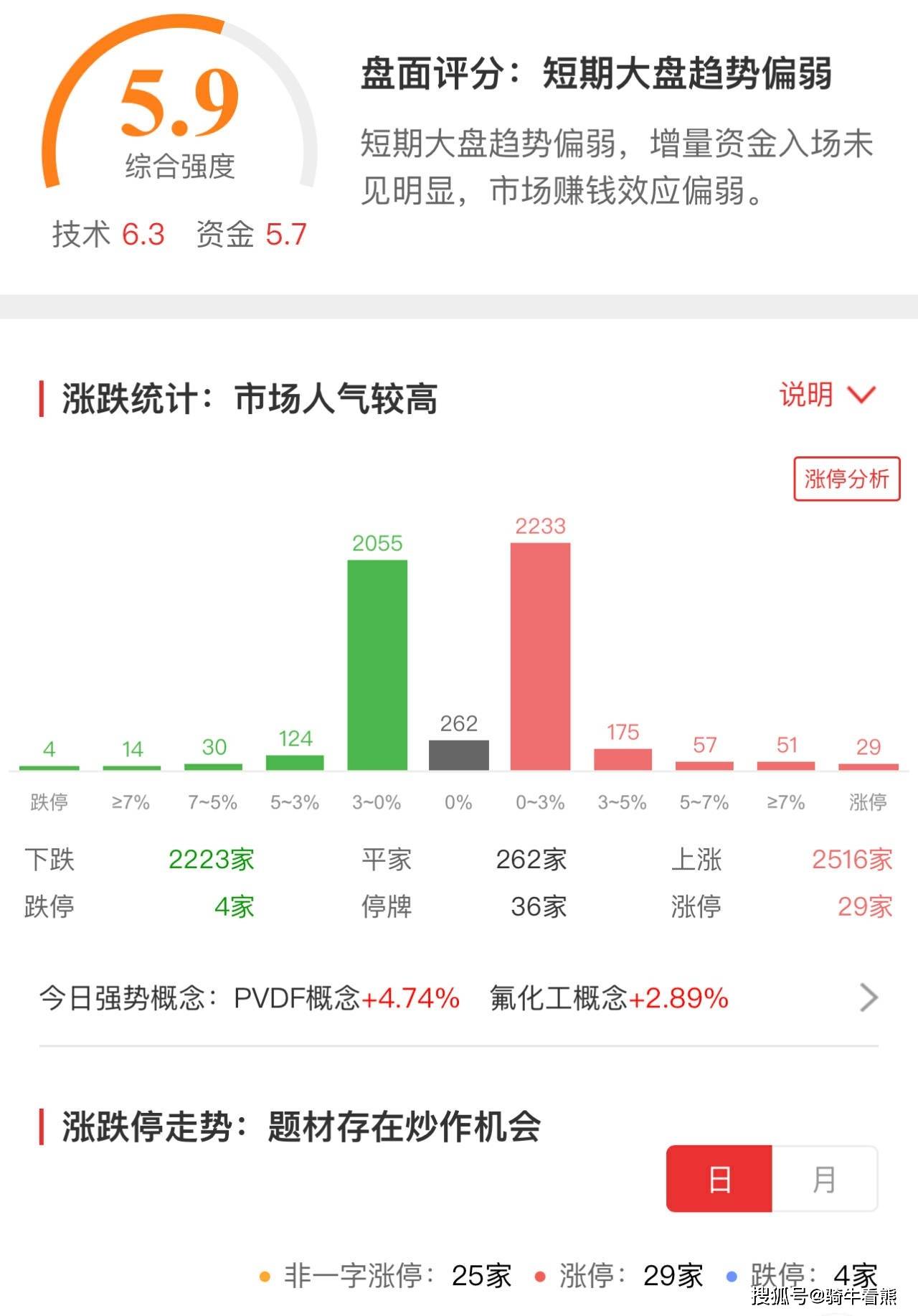Switch to the 日 view
The height and width of the screenshot is (1316, 918).
pyautogui.click(x=719, y=1179)
